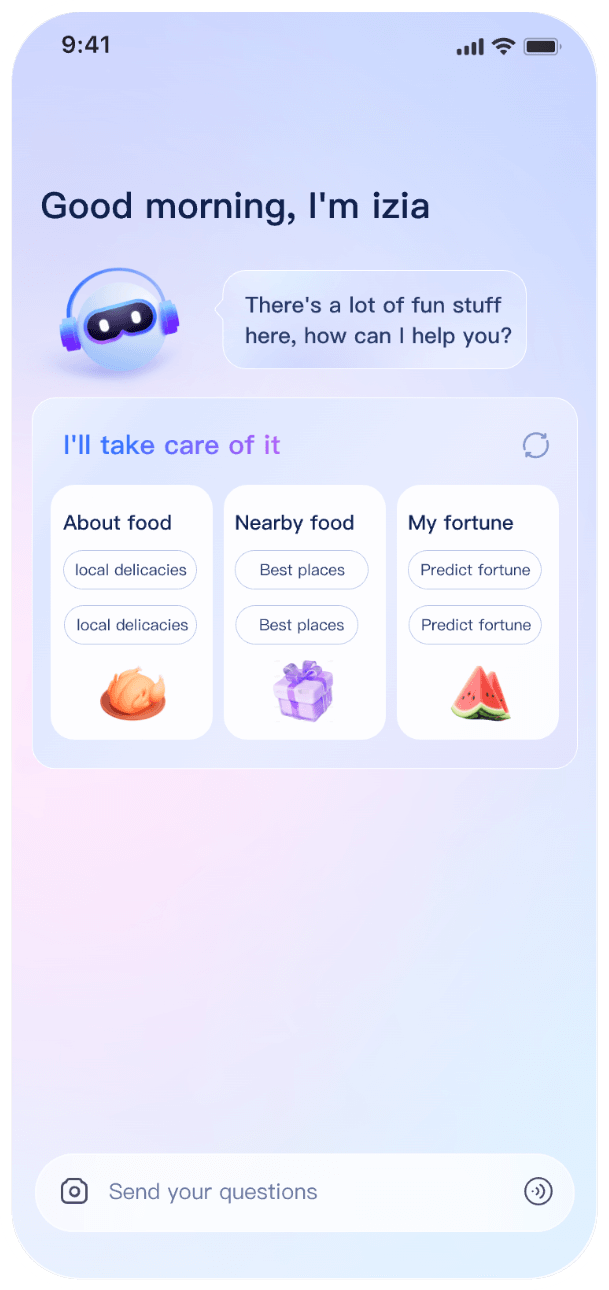609x1290 pixels.
Task: Open the Nearby food card
Action: pos(294,522)
